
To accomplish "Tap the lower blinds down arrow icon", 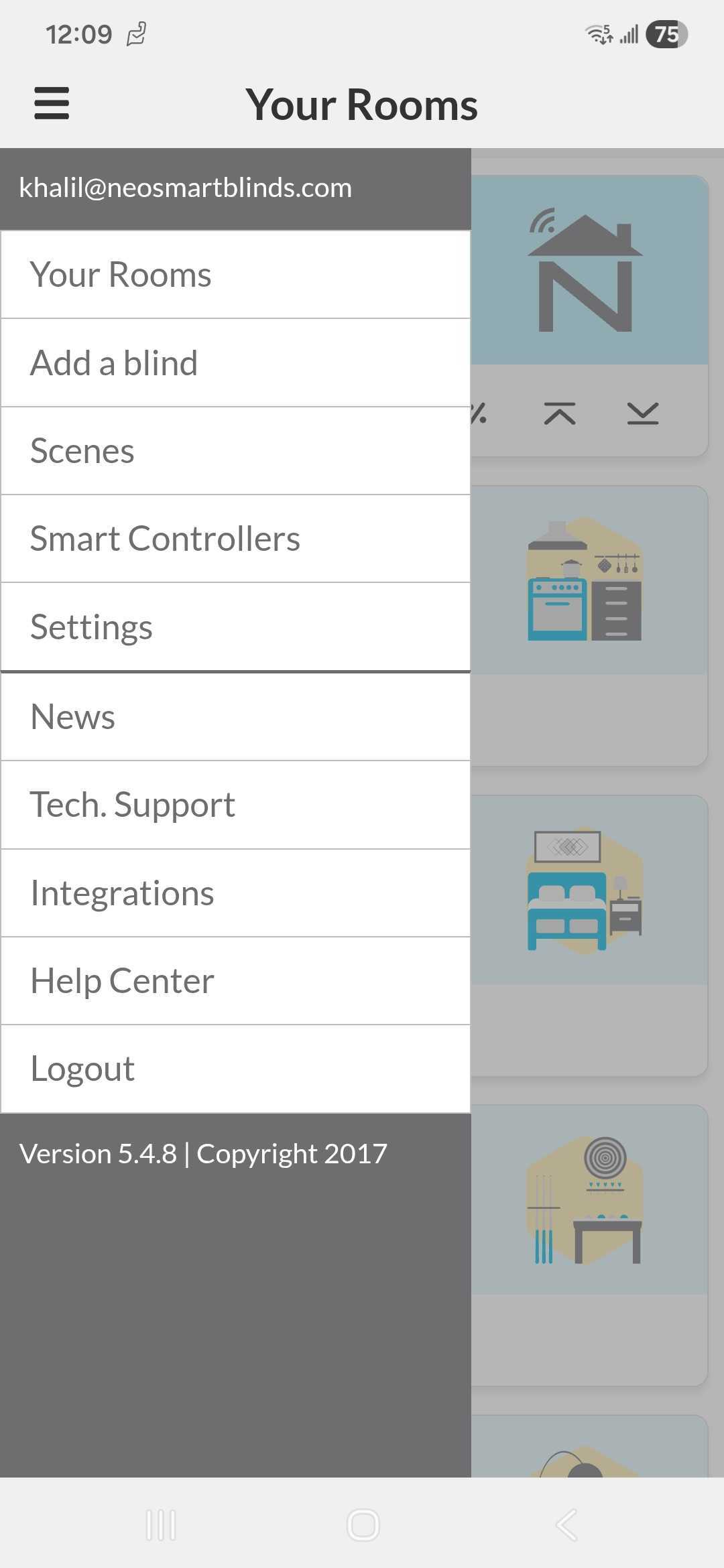I will point(643,414).
